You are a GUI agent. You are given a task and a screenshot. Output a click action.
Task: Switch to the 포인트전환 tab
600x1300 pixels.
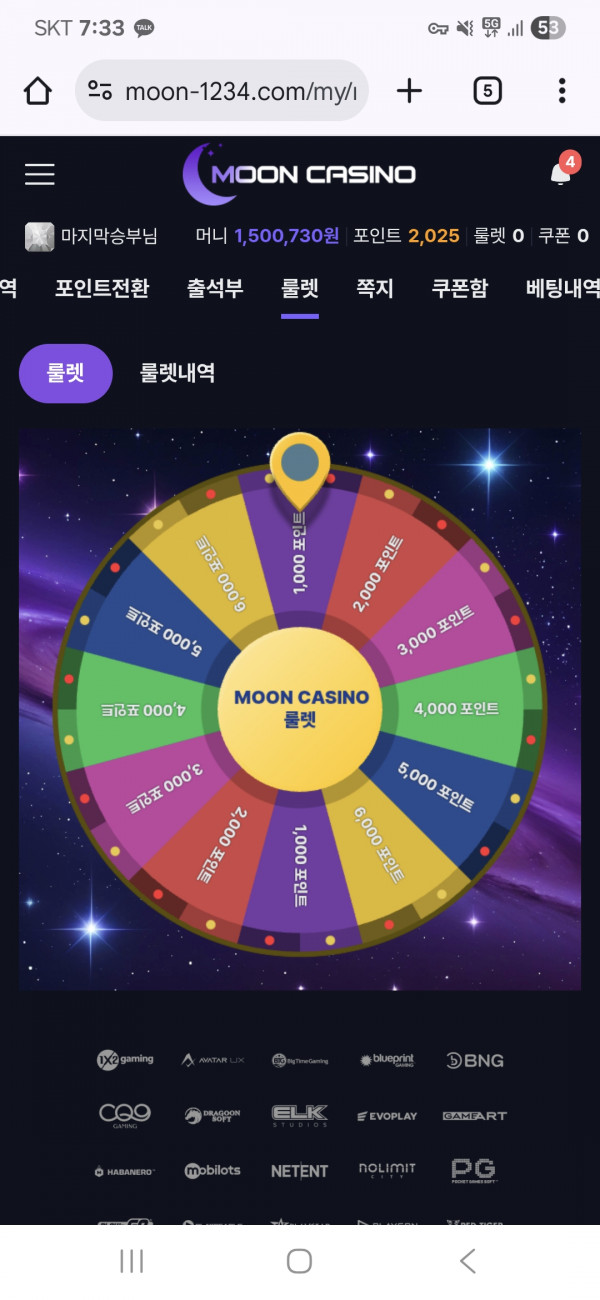(102, 289)
